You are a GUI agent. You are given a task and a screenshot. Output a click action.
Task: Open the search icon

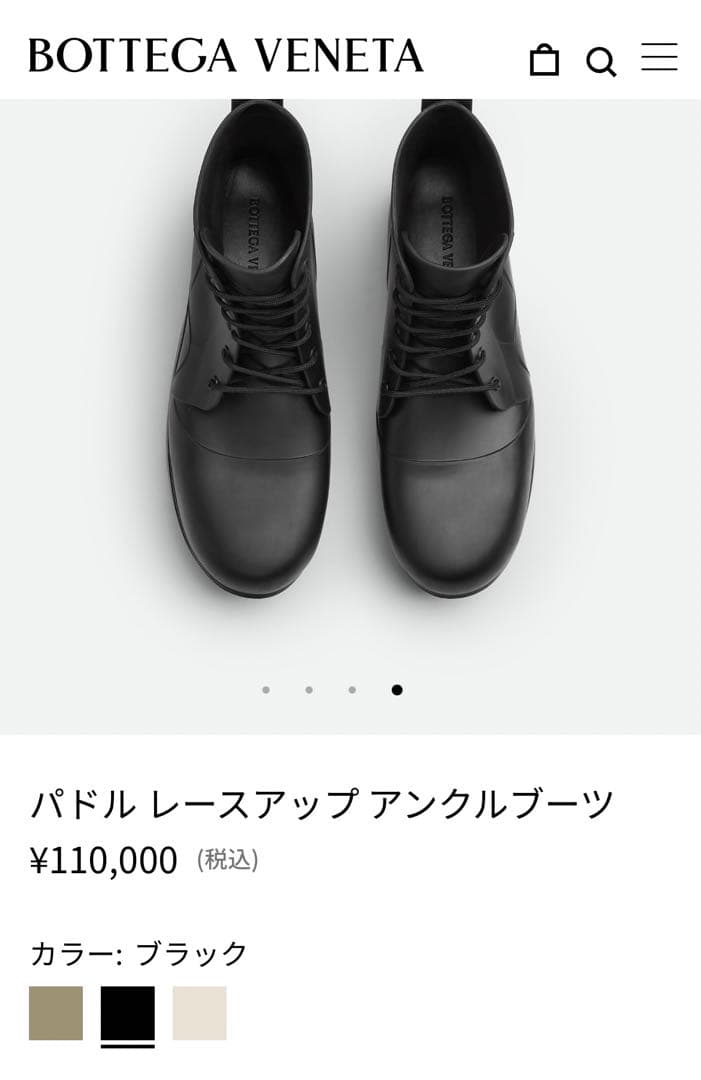click(600, 62)
